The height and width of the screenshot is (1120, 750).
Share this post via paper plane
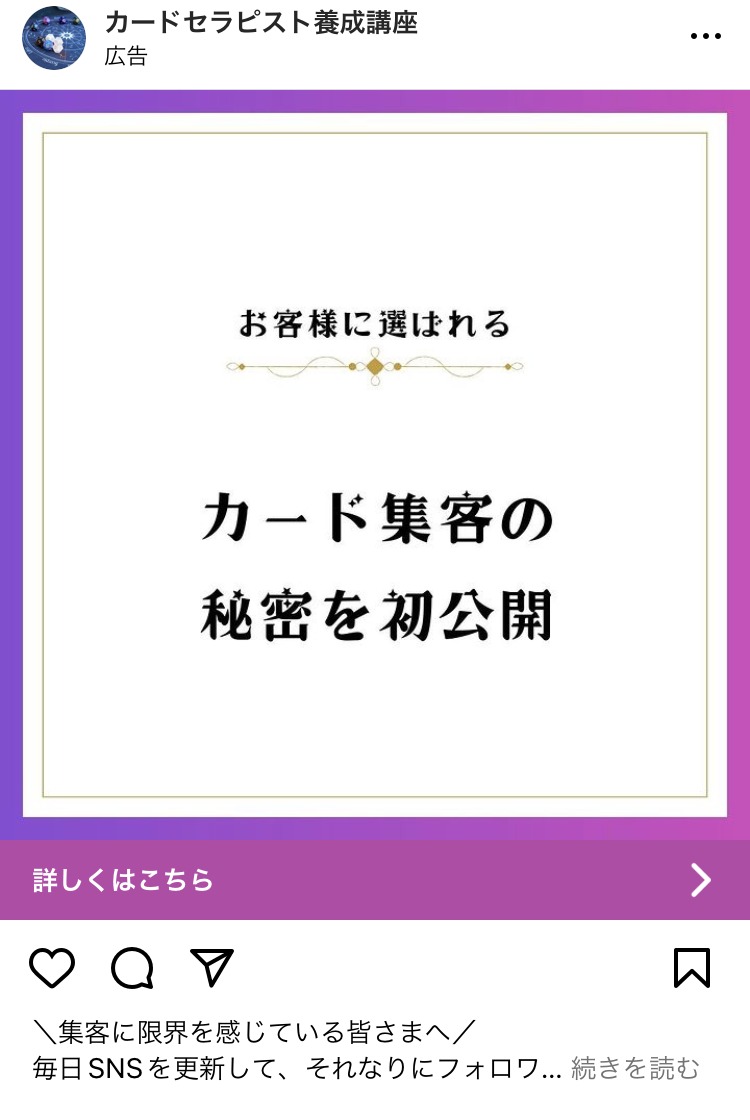[x=212, y=968]
